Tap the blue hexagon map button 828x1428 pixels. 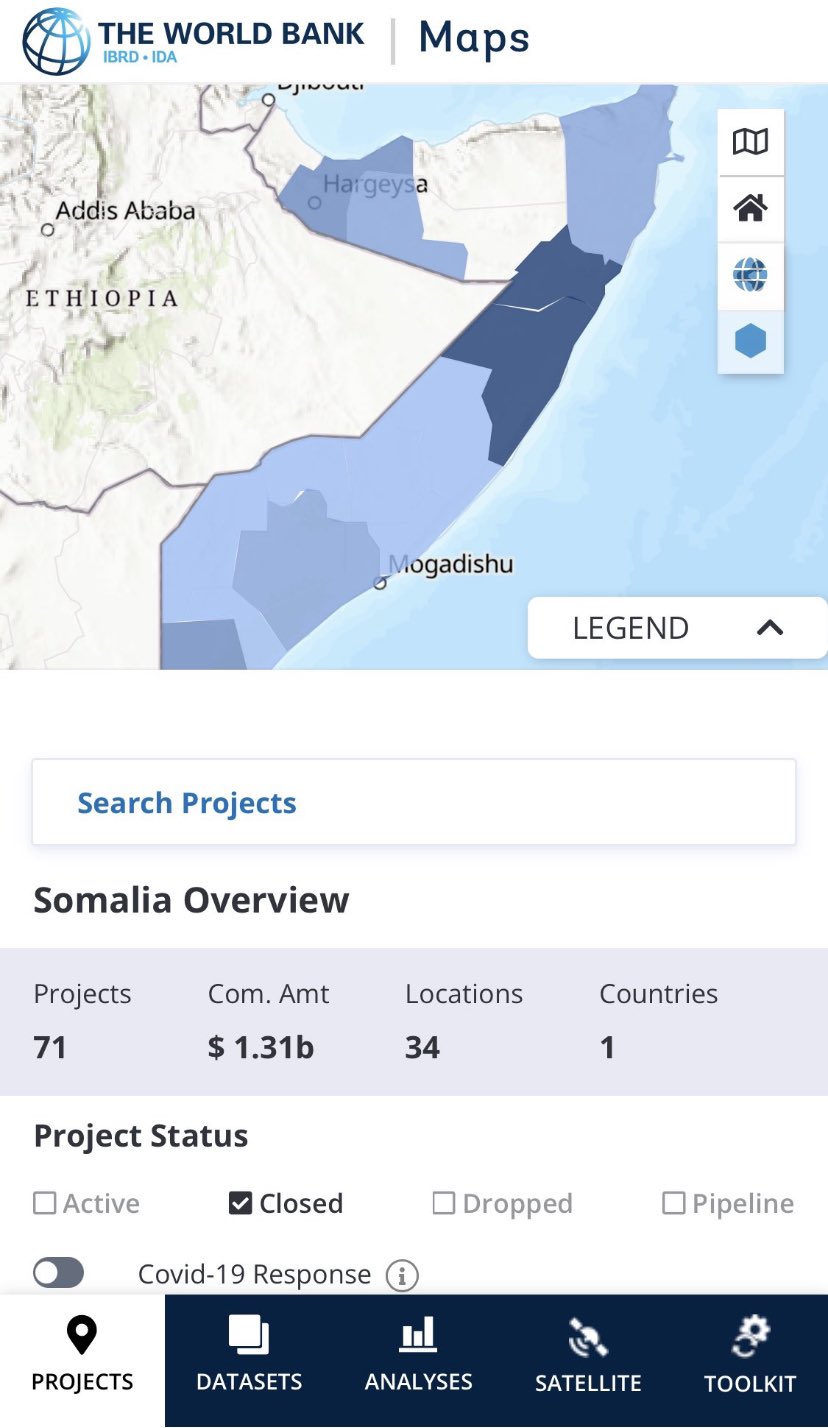[750, 341]
